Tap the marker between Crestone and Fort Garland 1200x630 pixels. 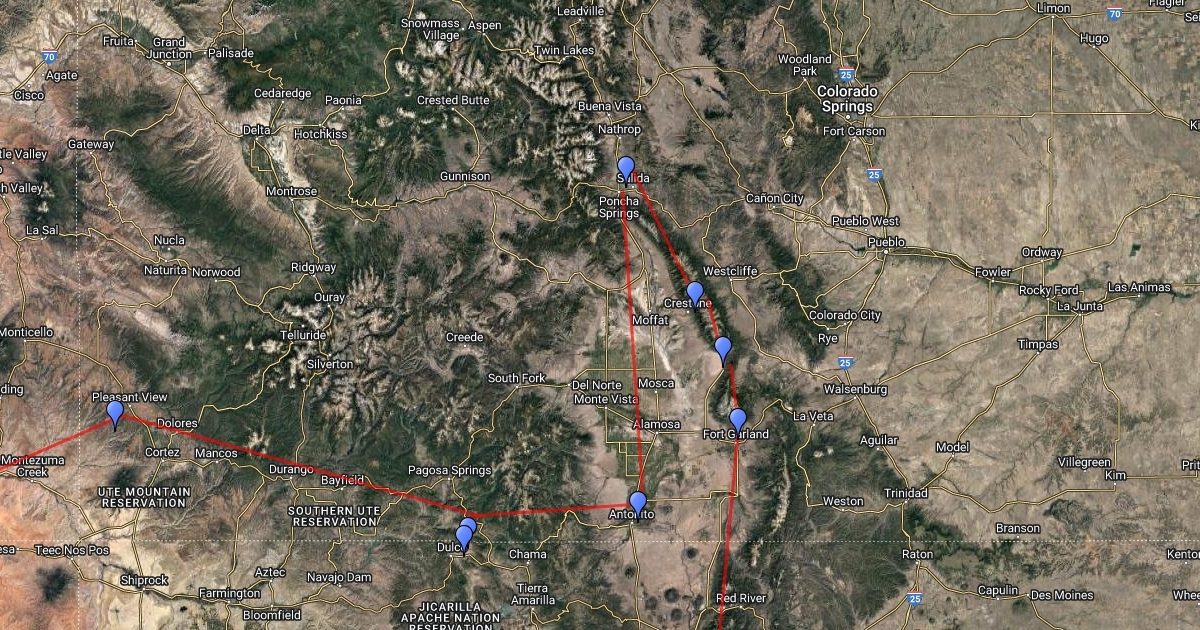click(723, 348)
